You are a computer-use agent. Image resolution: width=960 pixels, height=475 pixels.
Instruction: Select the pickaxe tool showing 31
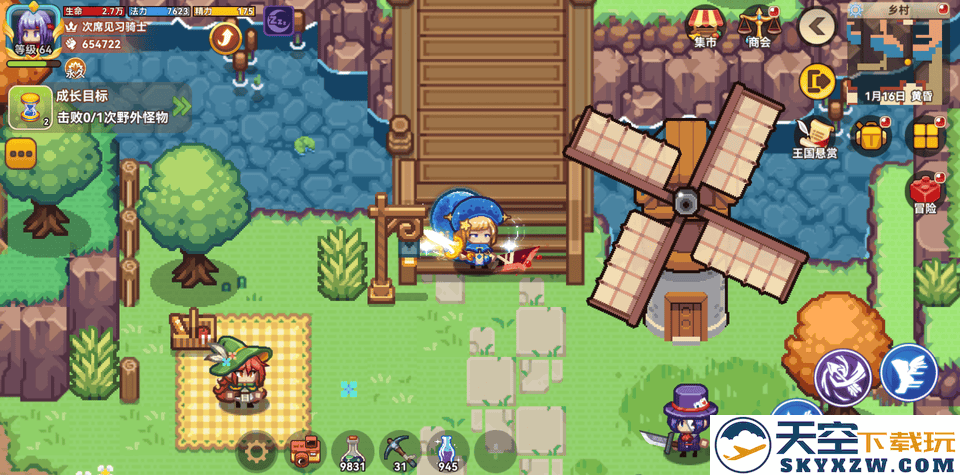400,451
